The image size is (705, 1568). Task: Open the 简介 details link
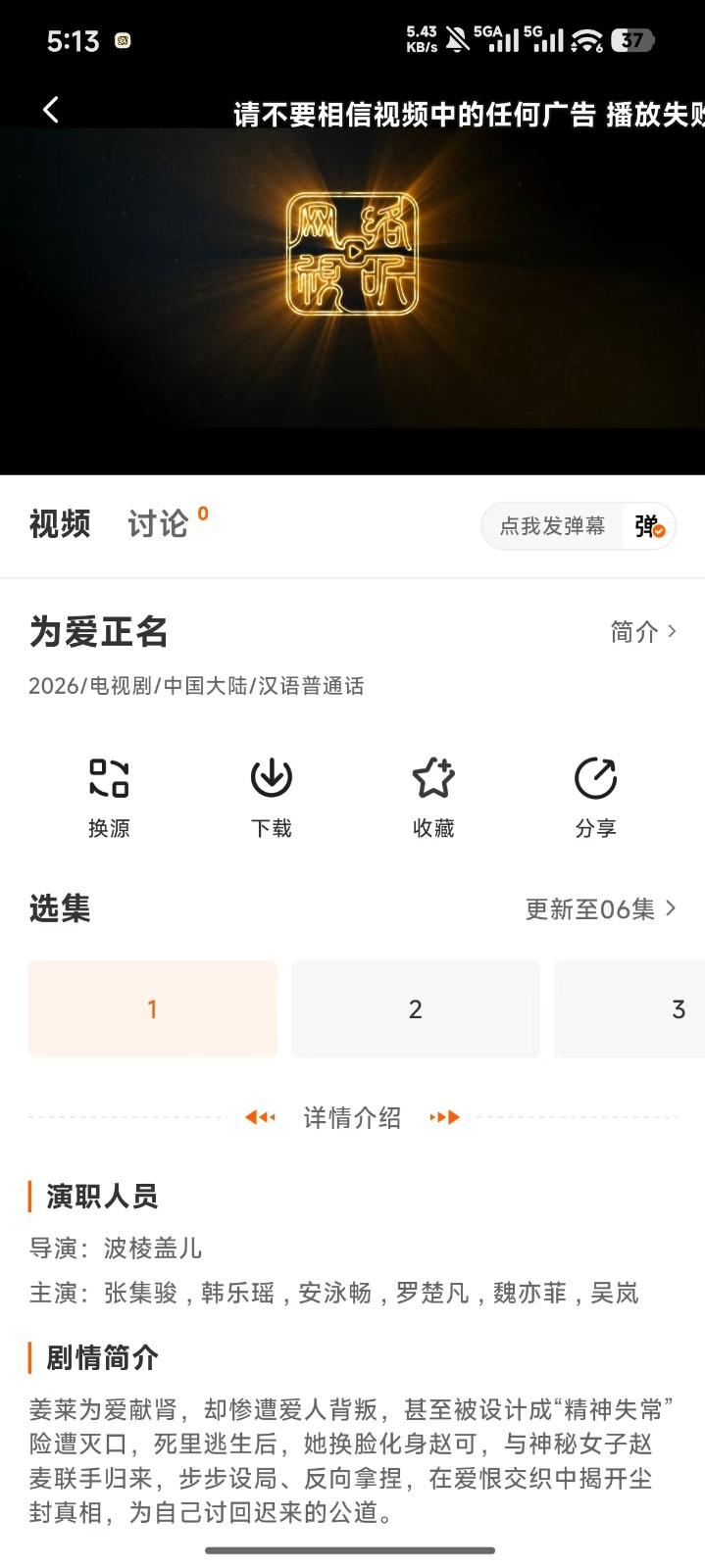click(643, 632)
